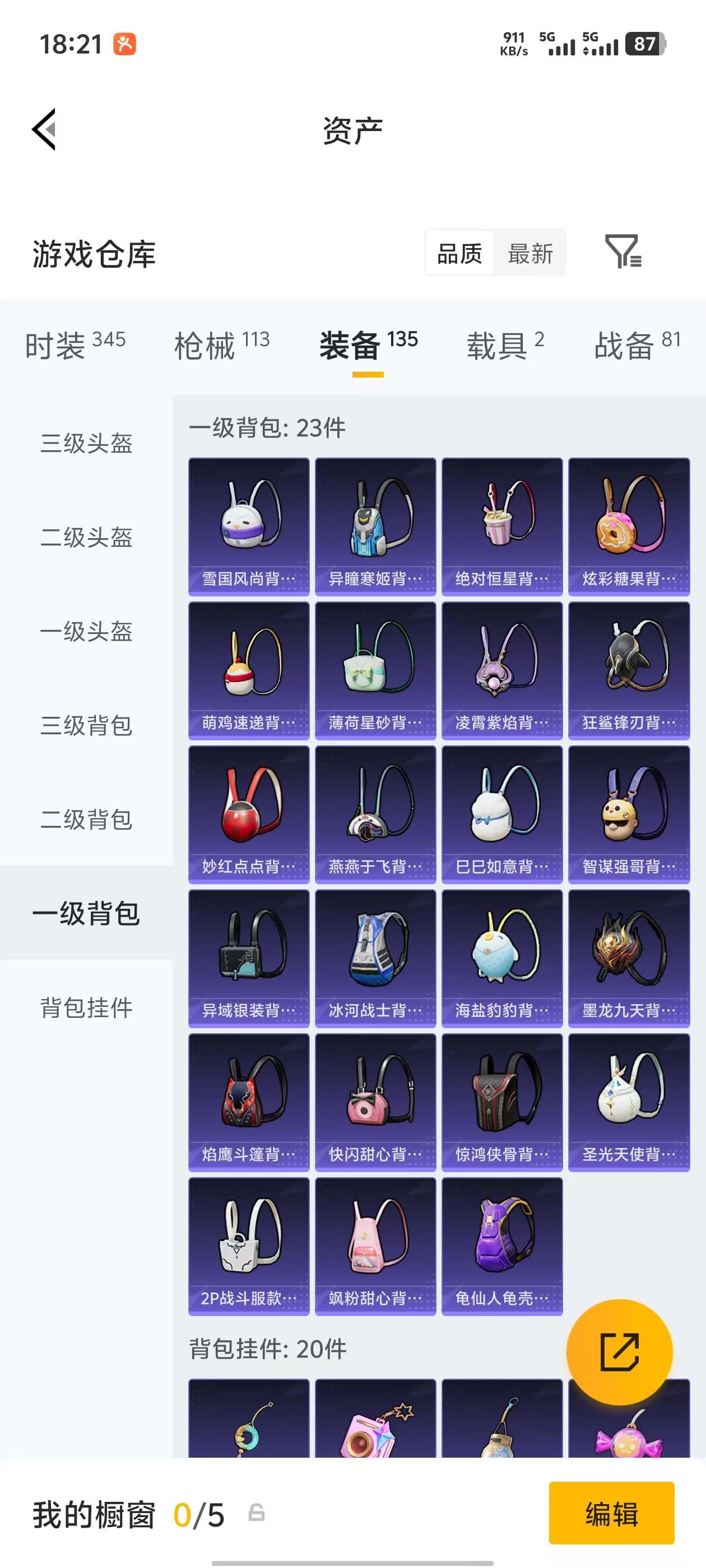Image resolution: width=706 pixels, height=1568 pixels.
Task: Tap the back arrow to leave 资产 page
Action: pos(44,130)
